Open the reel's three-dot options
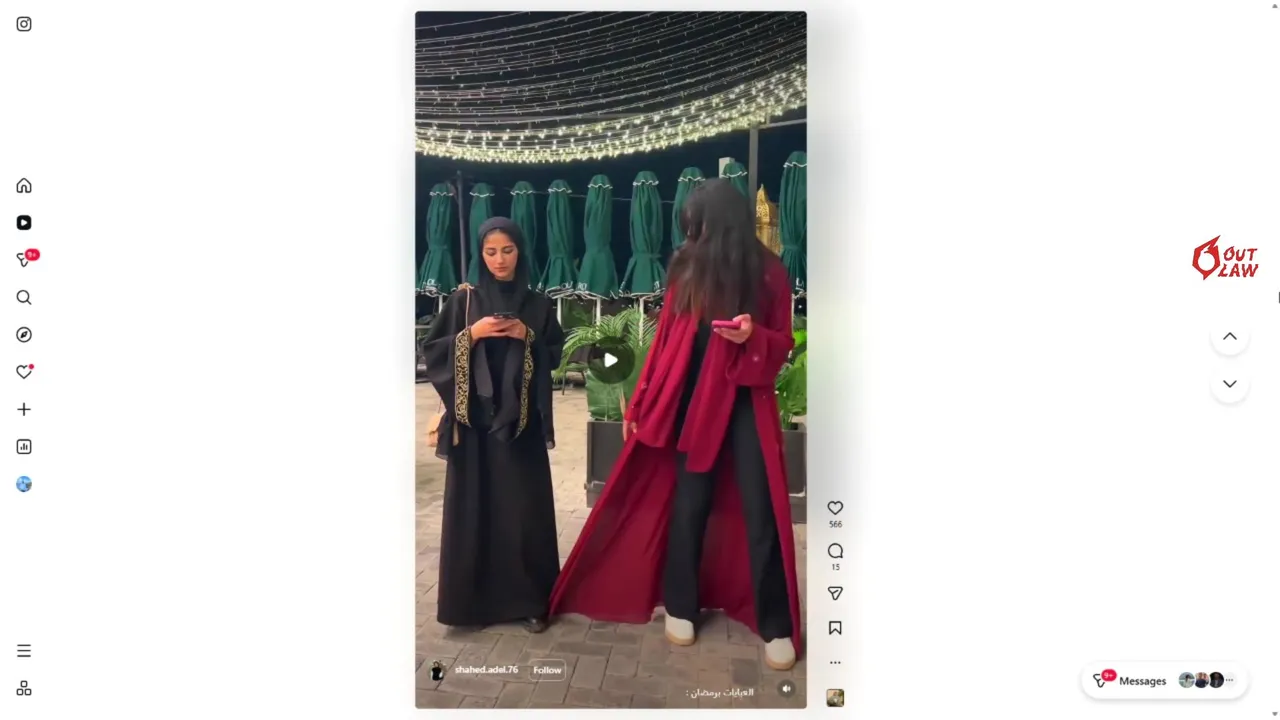 point(835,662)
